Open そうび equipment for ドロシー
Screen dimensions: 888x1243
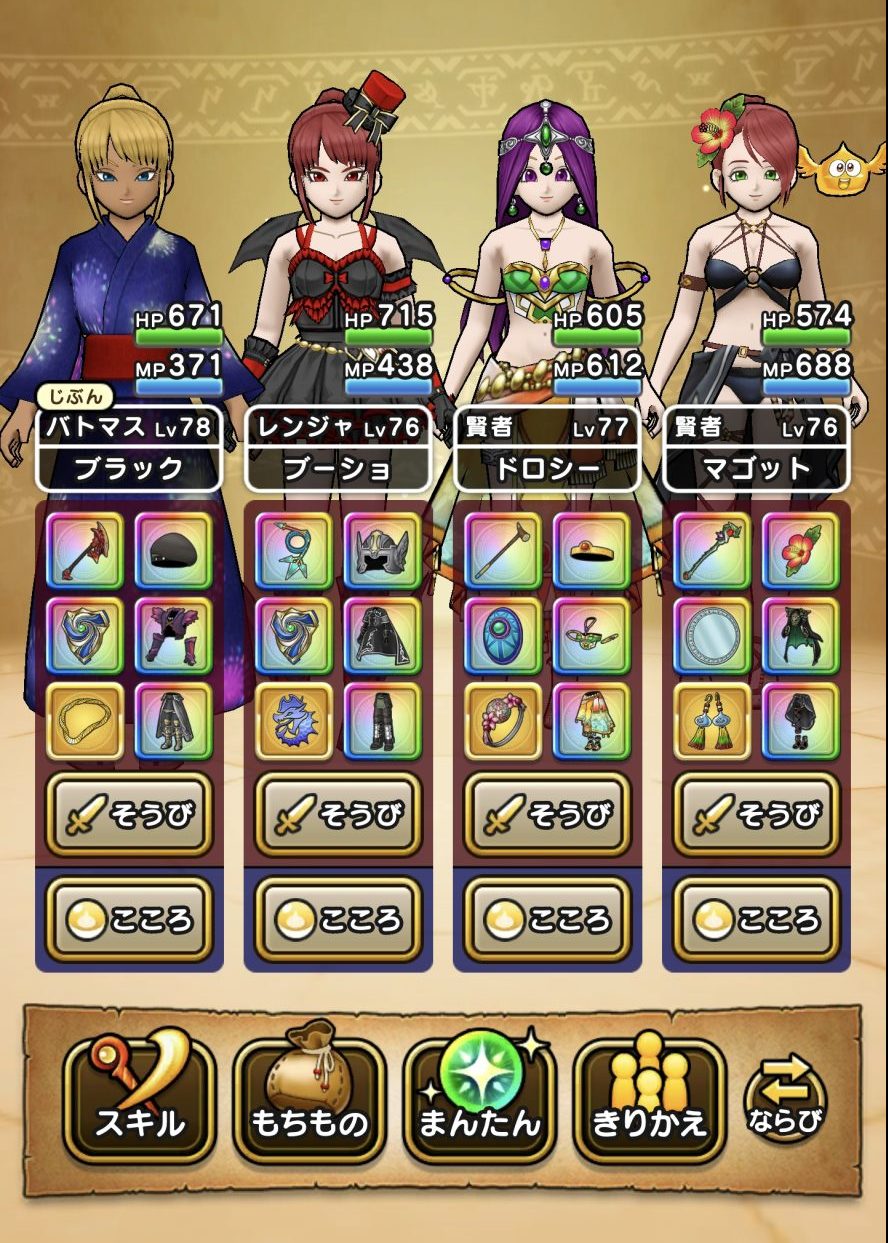(x=547, y=814)
